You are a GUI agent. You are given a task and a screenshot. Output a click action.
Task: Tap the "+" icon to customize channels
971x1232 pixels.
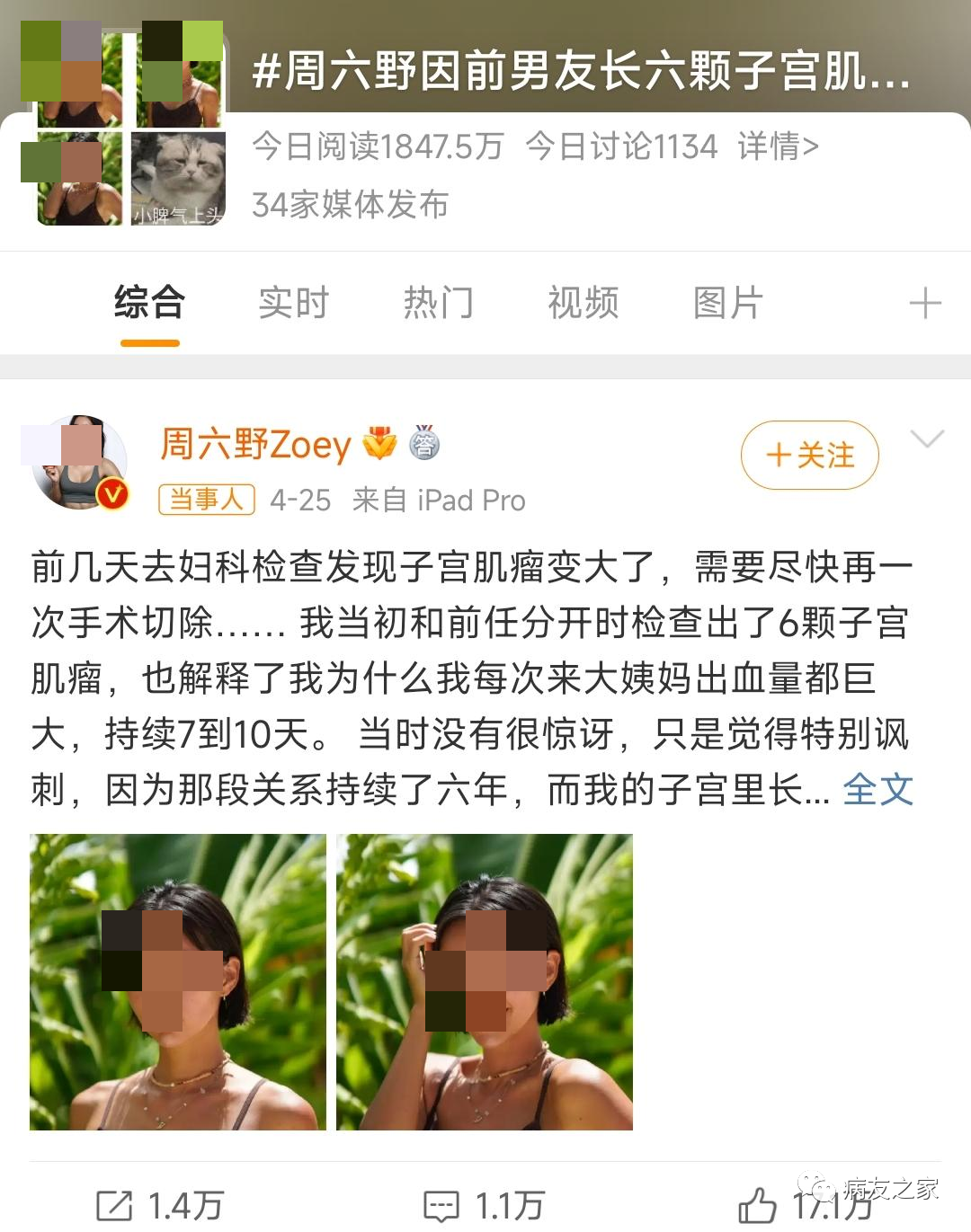[925, 303]
